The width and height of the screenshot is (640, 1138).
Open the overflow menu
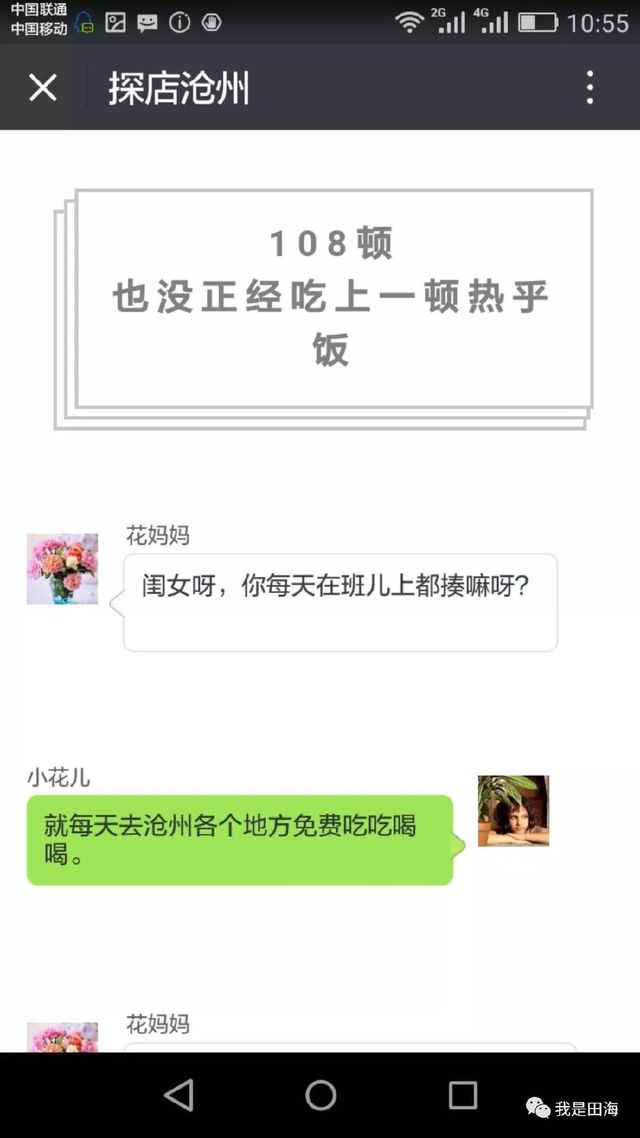[x=590, y=88]
